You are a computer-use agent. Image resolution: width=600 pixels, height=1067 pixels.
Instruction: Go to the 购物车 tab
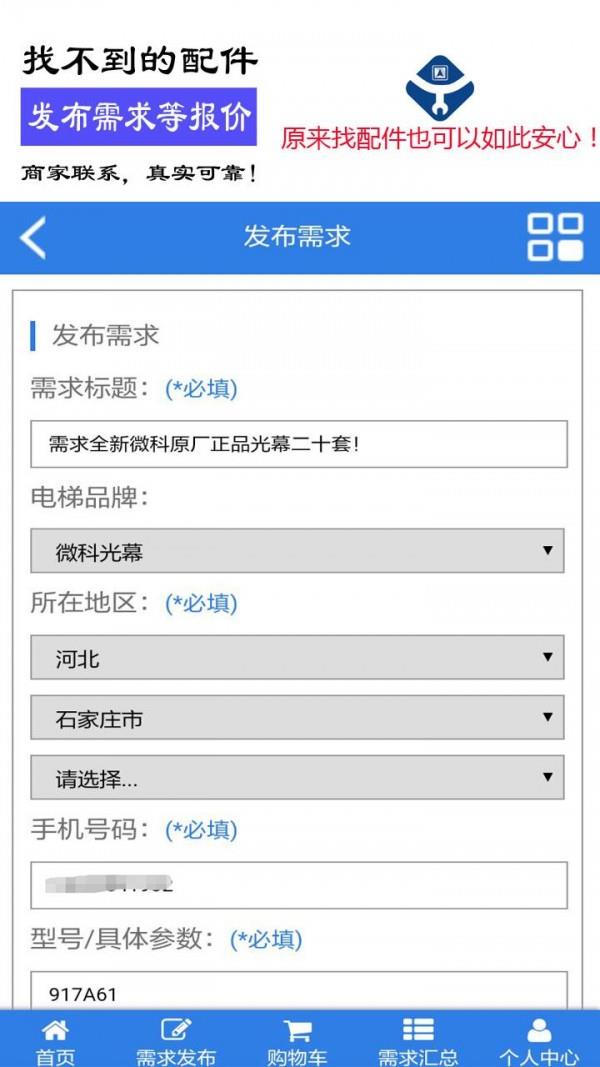coord(297,1041)
